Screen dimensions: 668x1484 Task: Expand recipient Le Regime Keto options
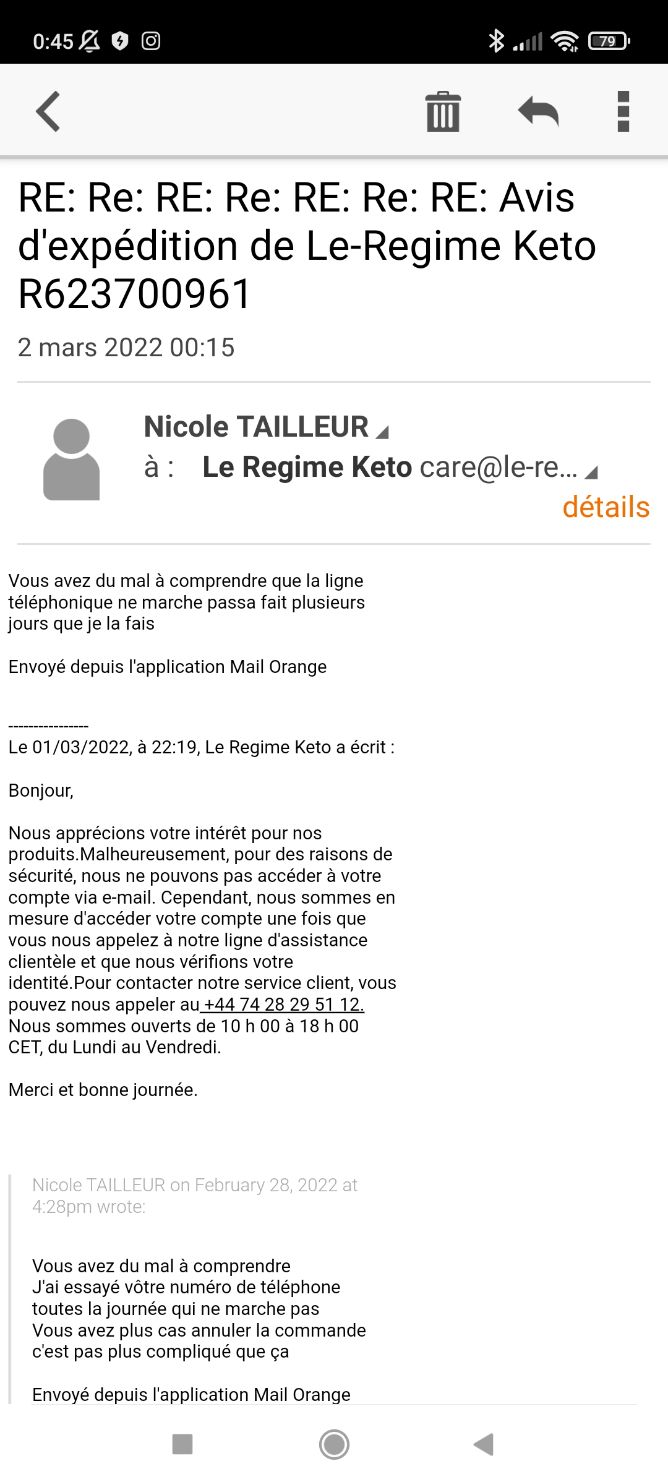tap(591, 472)
